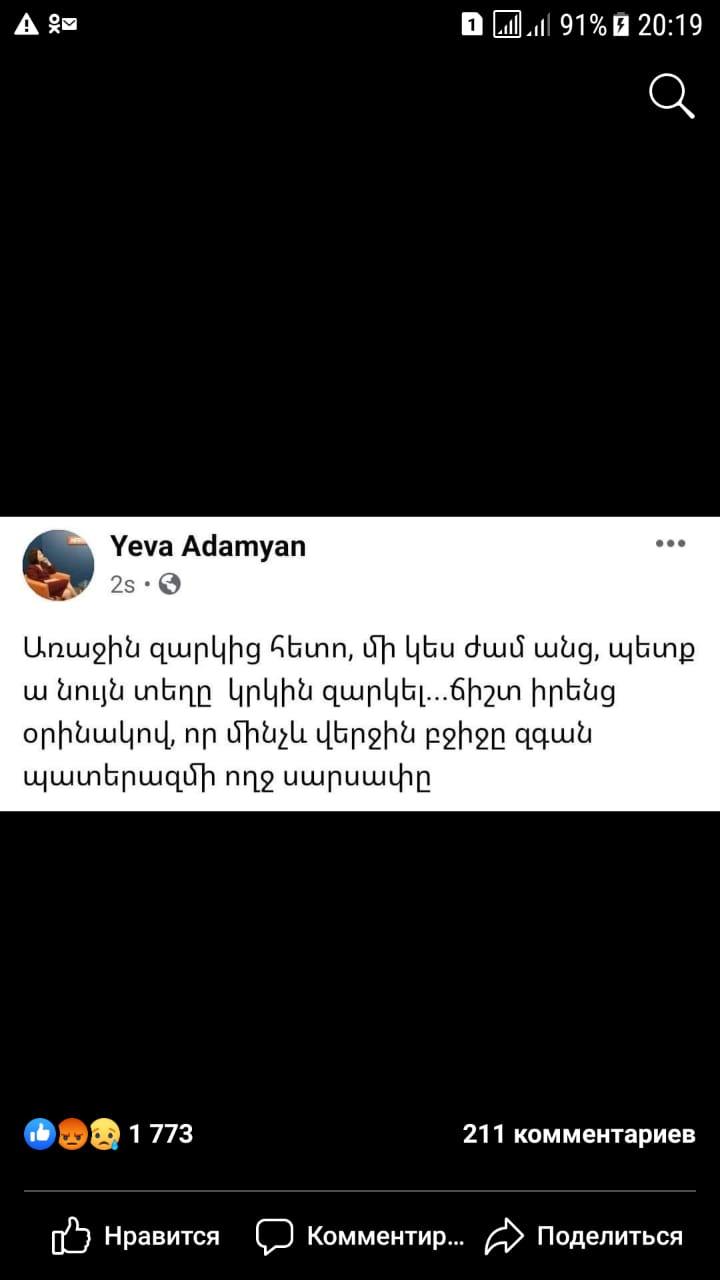Viewport: 720px width, 1280px height.
Task: Open the search magnifier icon
Action: pos(671,97)
